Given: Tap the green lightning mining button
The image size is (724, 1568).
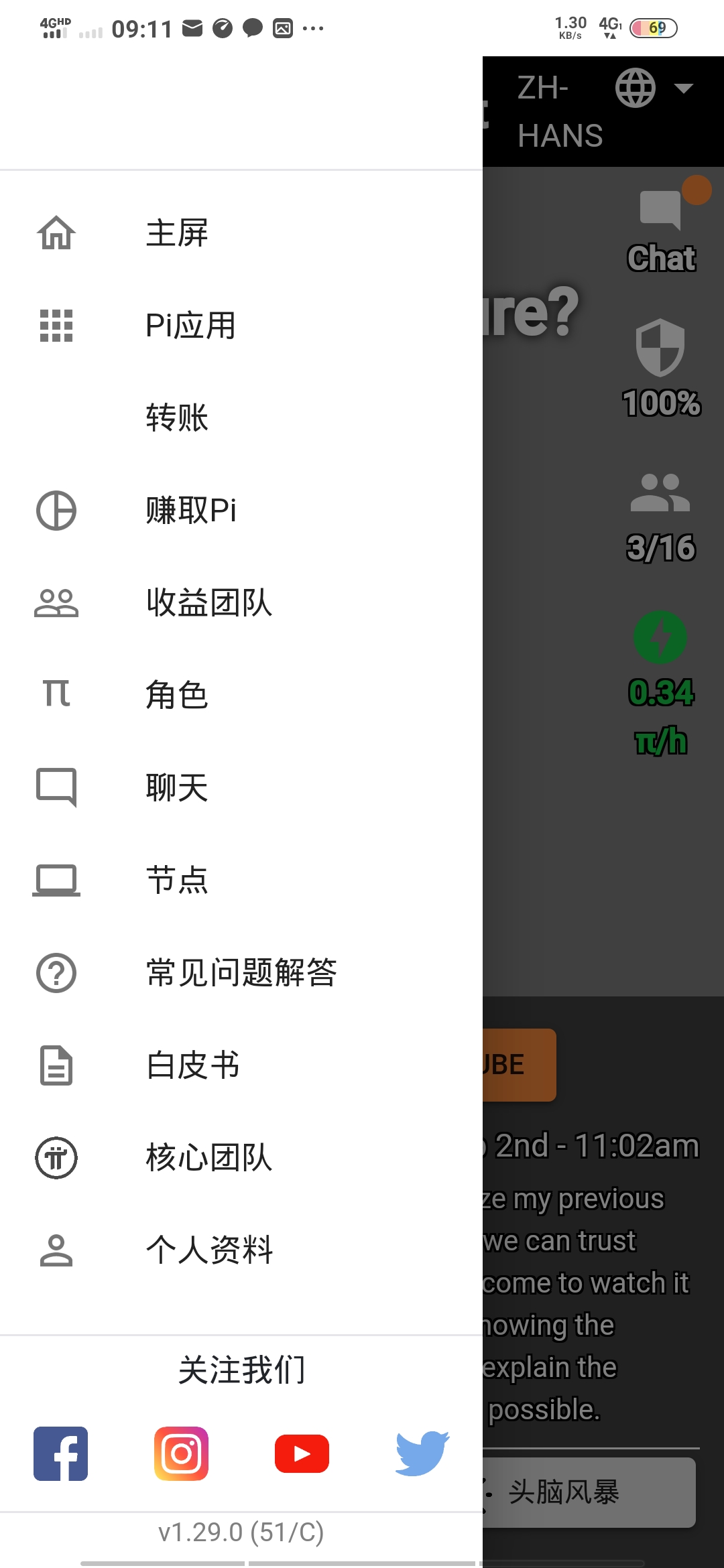Looking at the screenshot, I should pos(660,637).
